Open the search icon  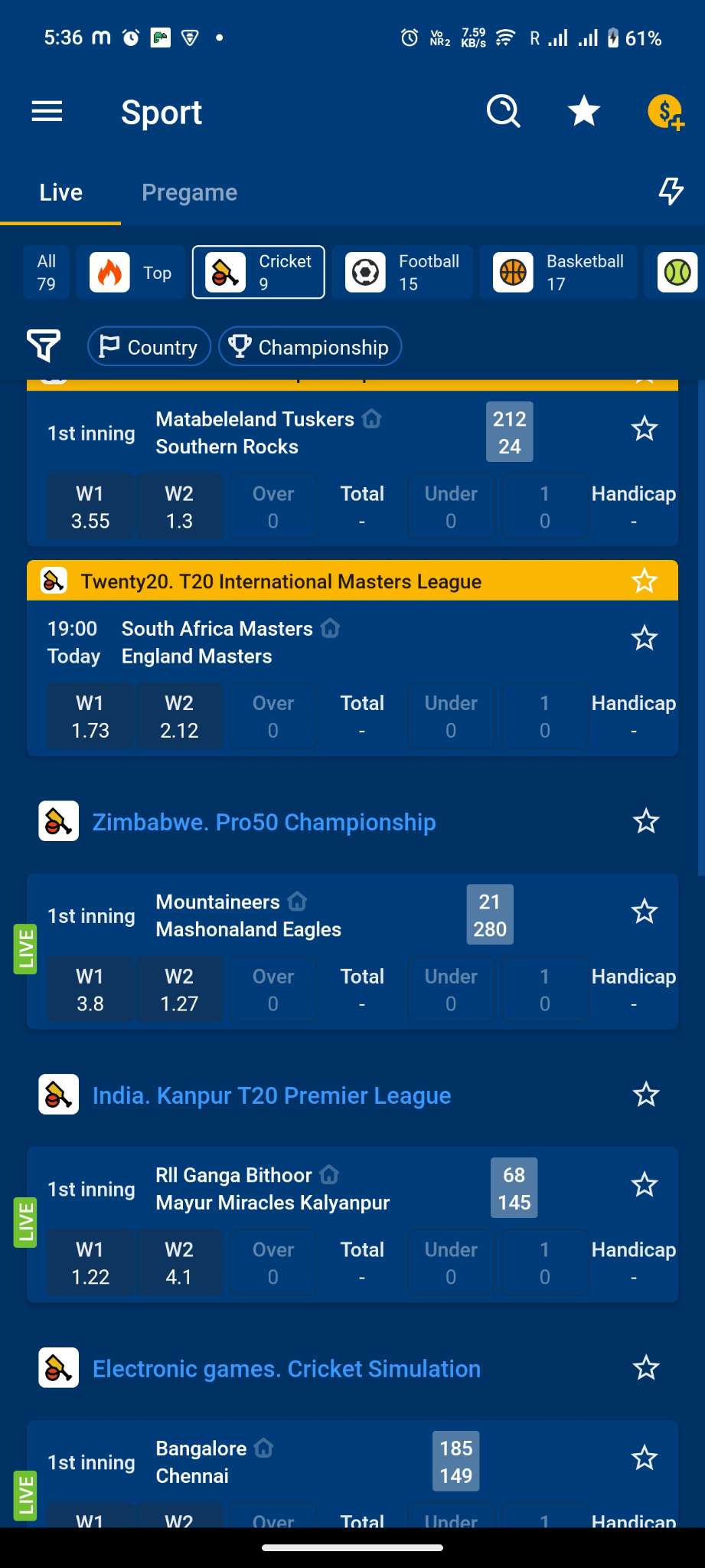(x=504, y=112)
